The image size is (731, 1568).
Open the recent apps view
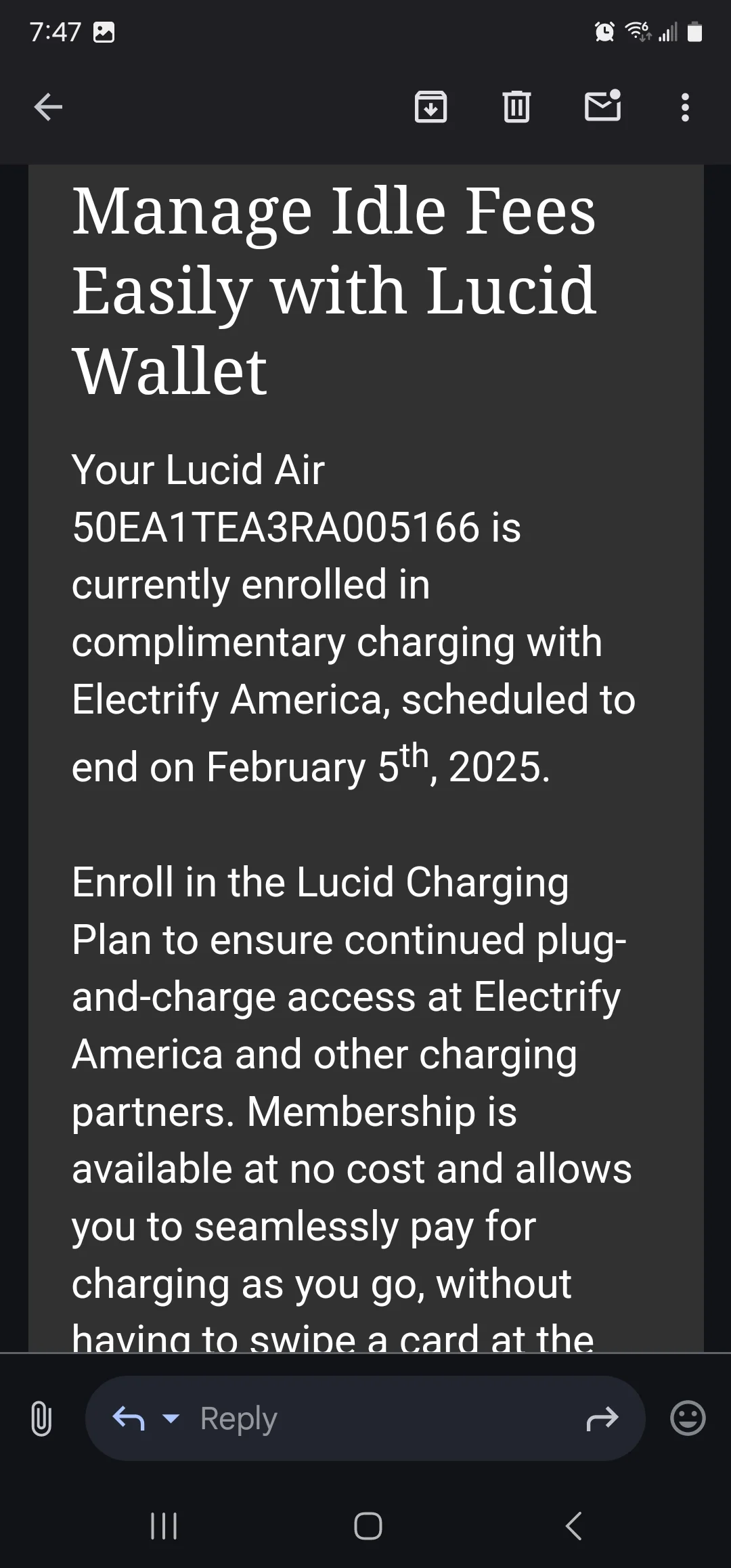pyautogui.click(x=164, y=1526)
